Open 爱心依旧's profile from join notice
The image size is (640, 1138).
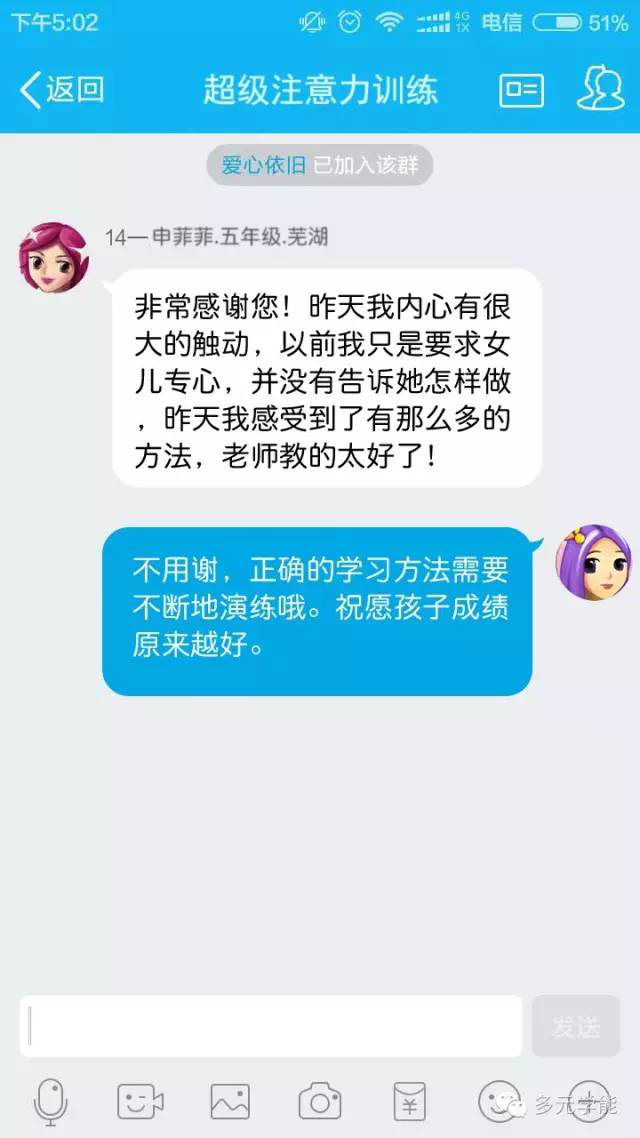click(263, 165)
